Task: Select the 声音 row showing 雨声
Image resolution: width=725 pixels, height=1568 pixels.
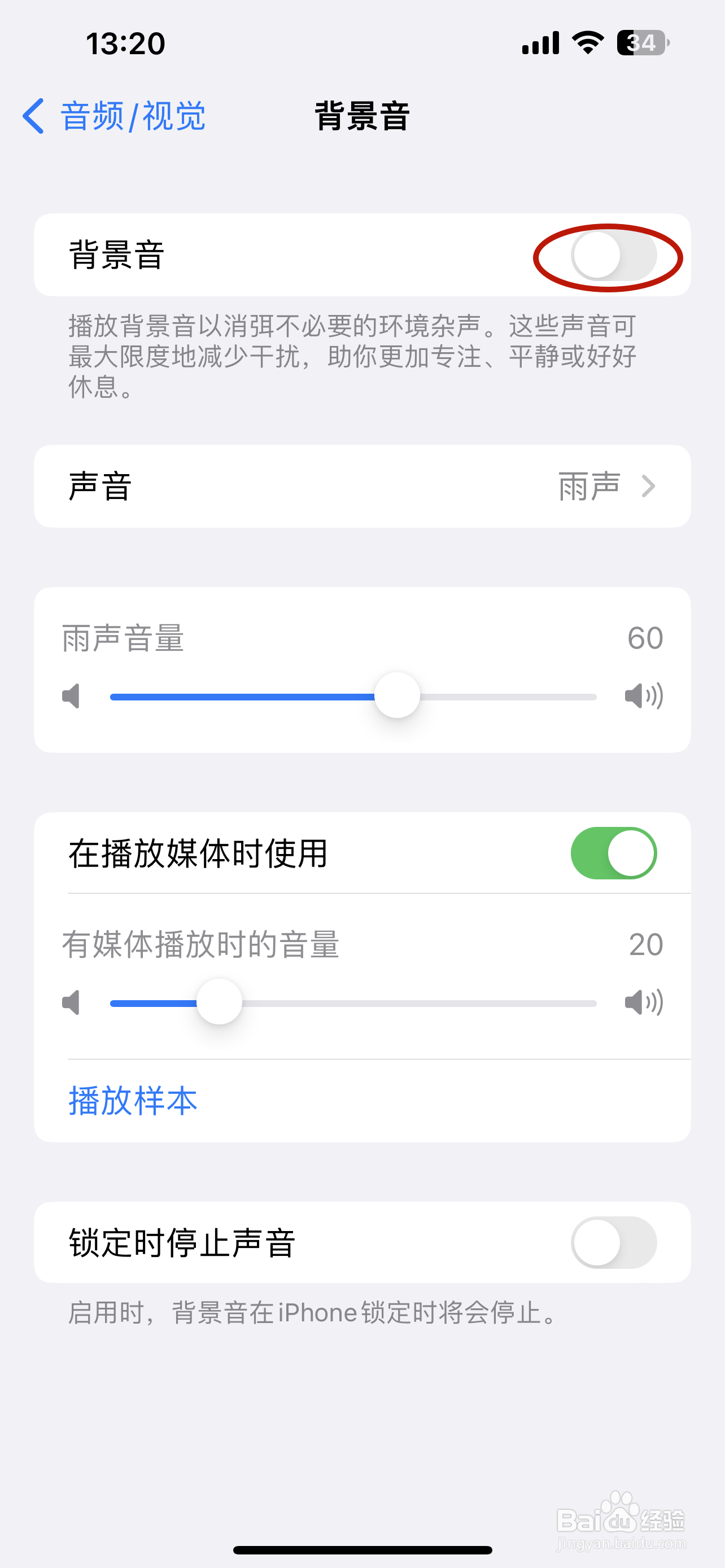Action: (x=362, y=486)
